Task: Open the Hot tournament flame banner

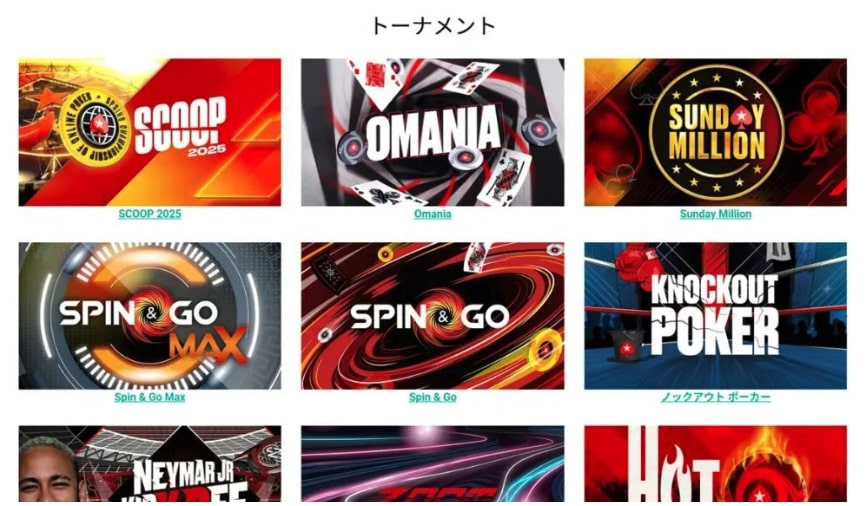Action: pyautogui.click(x=715, y=464)
